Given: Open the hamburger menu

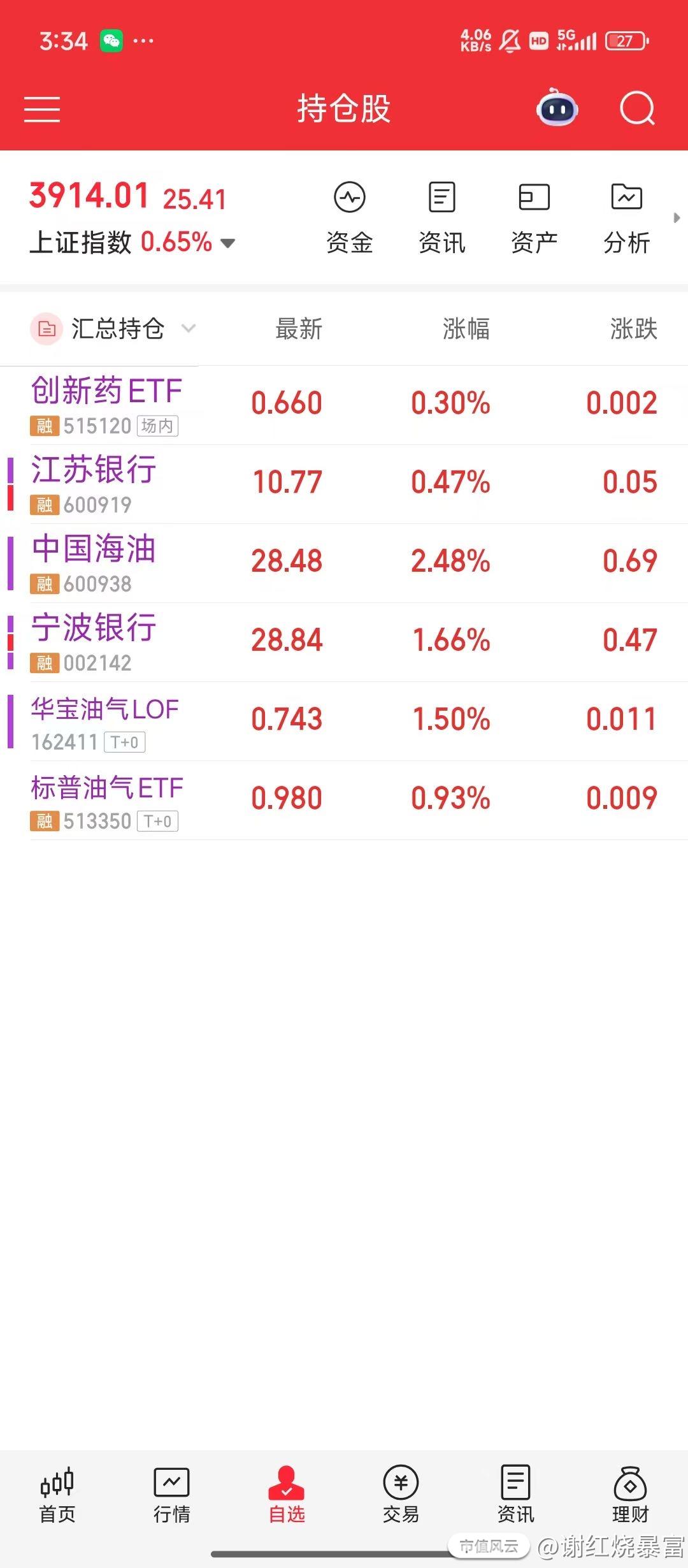Looking at the screenshot, I should [42, 109].
